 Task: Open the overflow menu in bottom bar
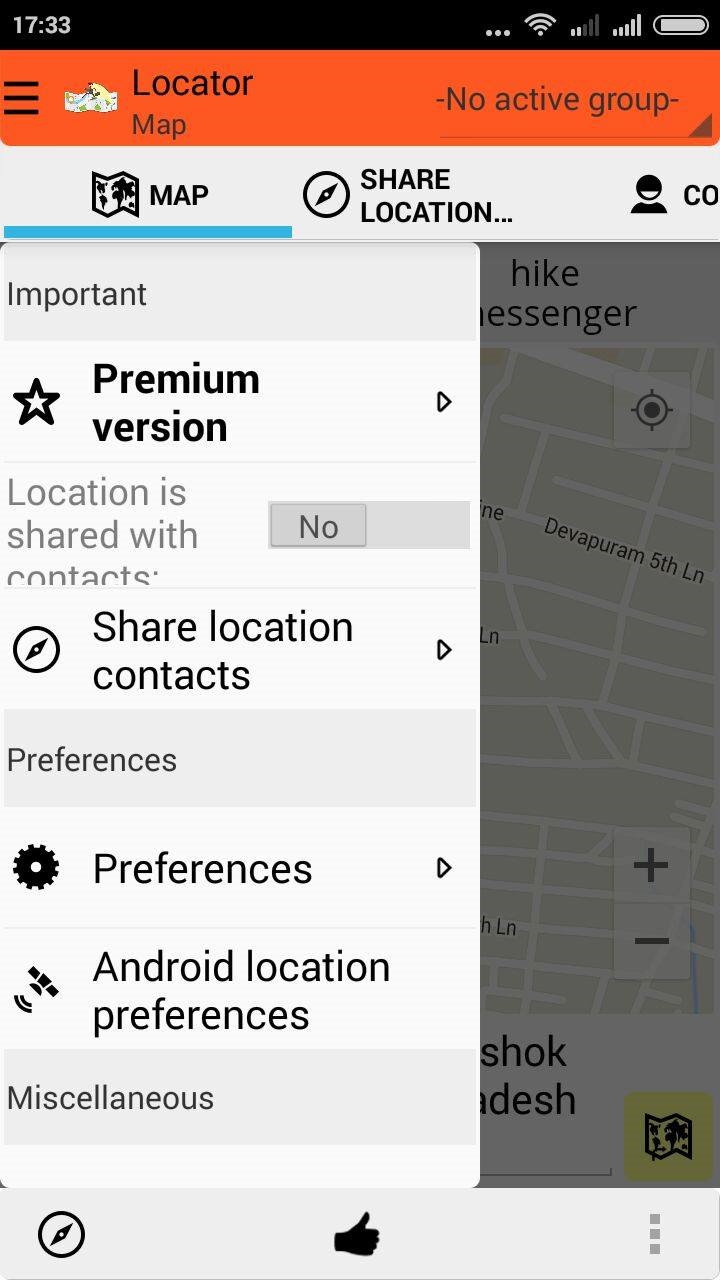point(655,1235)
